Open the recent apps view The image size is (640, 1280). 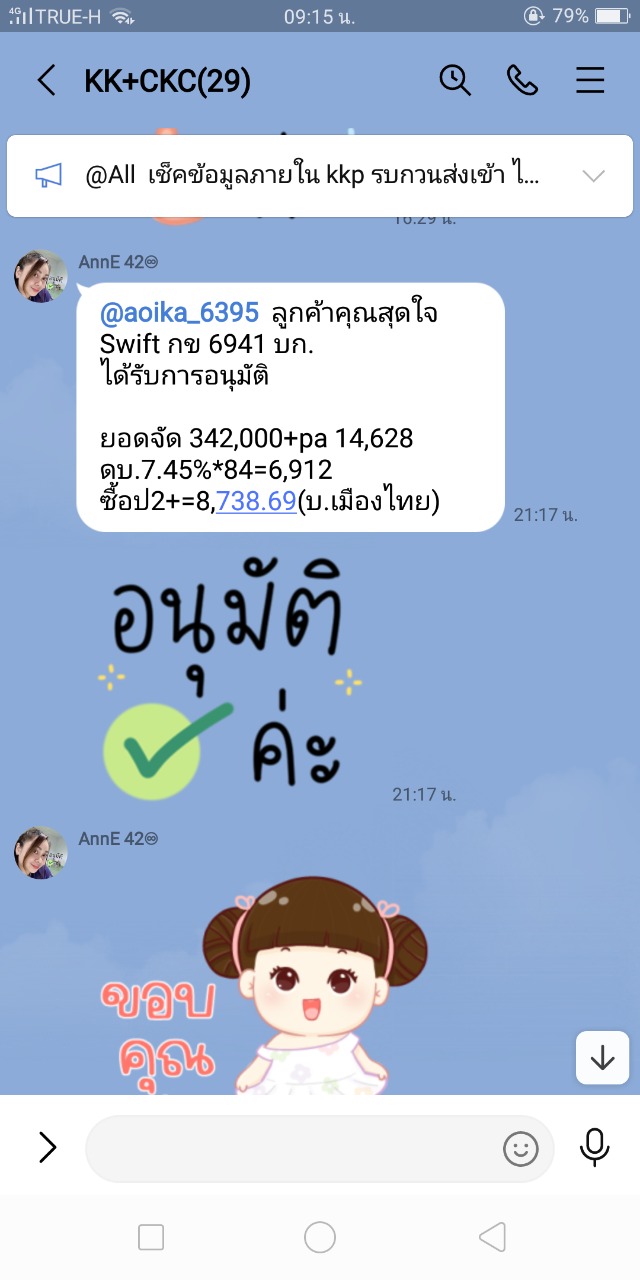[151, 1238]
